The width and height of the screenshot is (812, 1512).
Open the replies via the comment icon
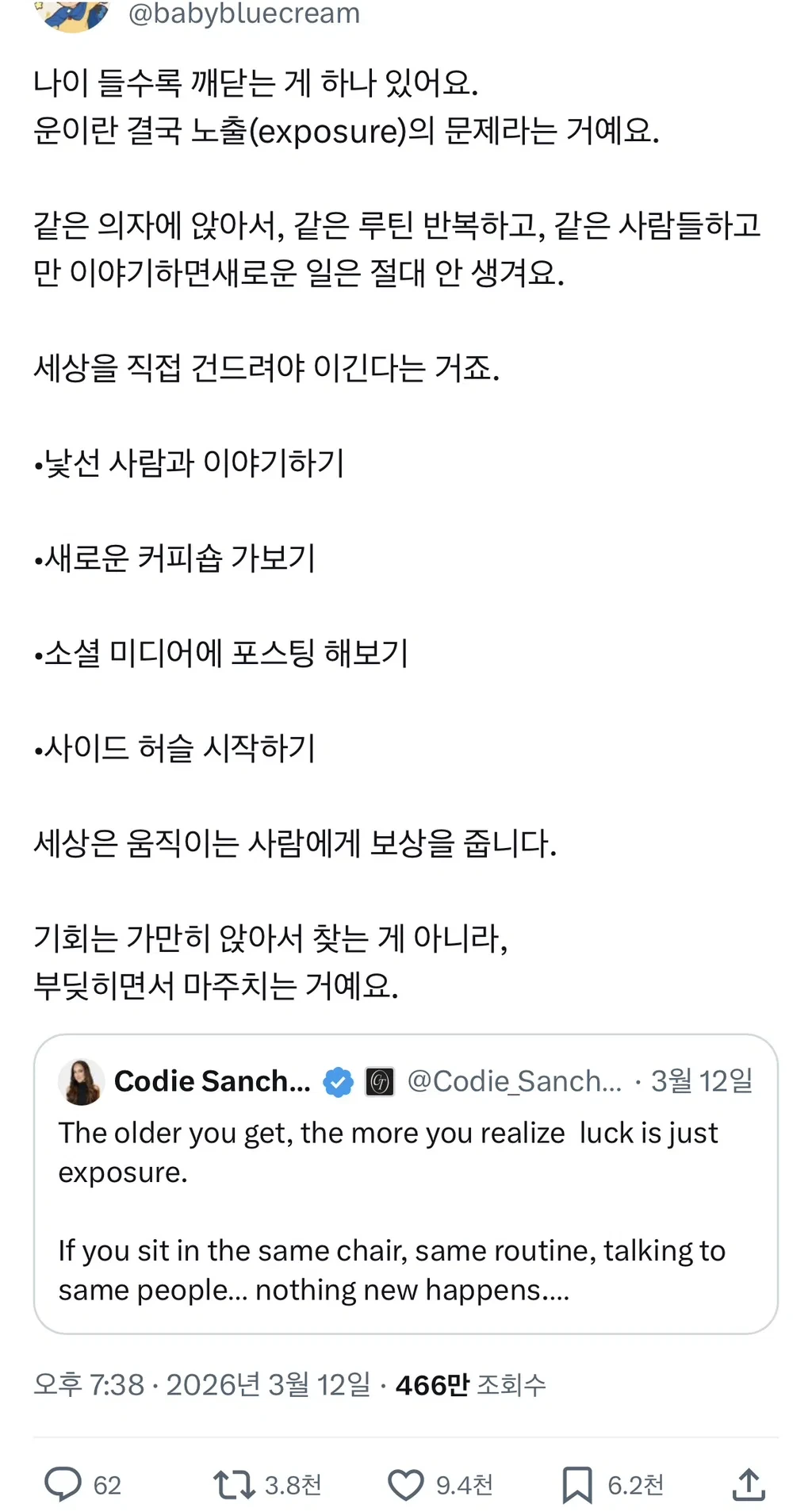[x=63, y=1484]
